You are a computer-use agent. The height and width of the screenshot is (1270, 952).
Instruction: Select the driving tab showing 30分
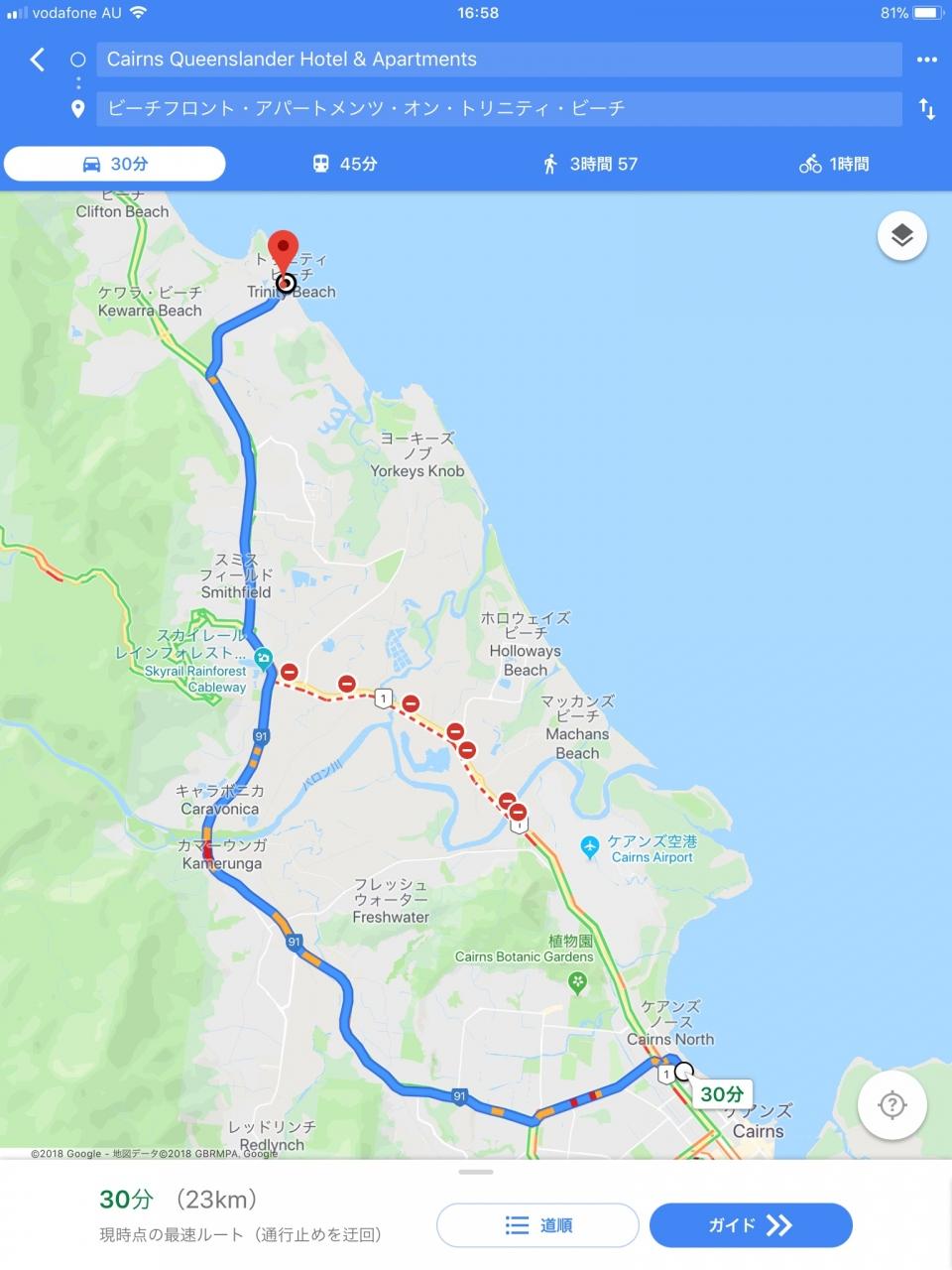click(115, 164)
